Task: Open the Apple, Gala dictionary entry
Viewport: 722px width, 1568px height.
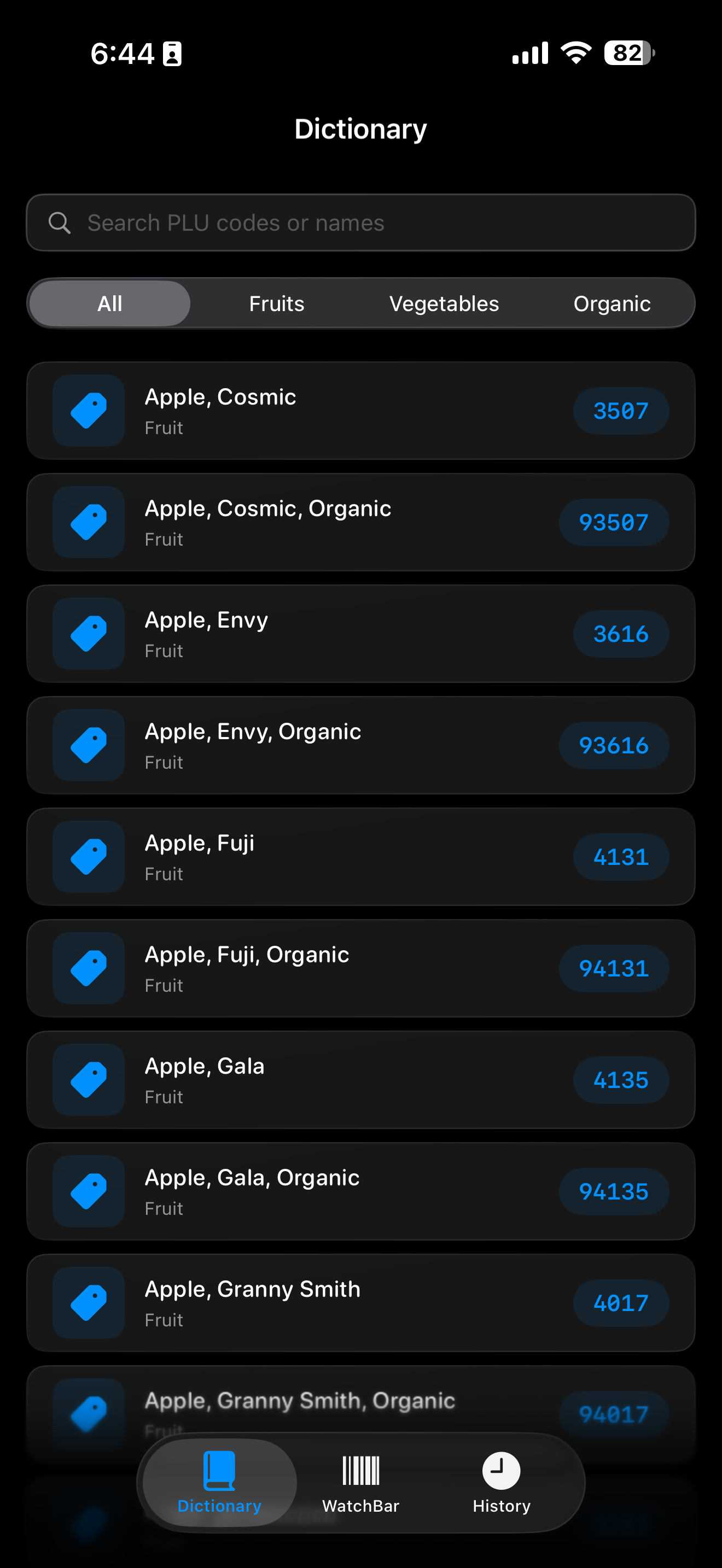Action: tap(361, 1080)
